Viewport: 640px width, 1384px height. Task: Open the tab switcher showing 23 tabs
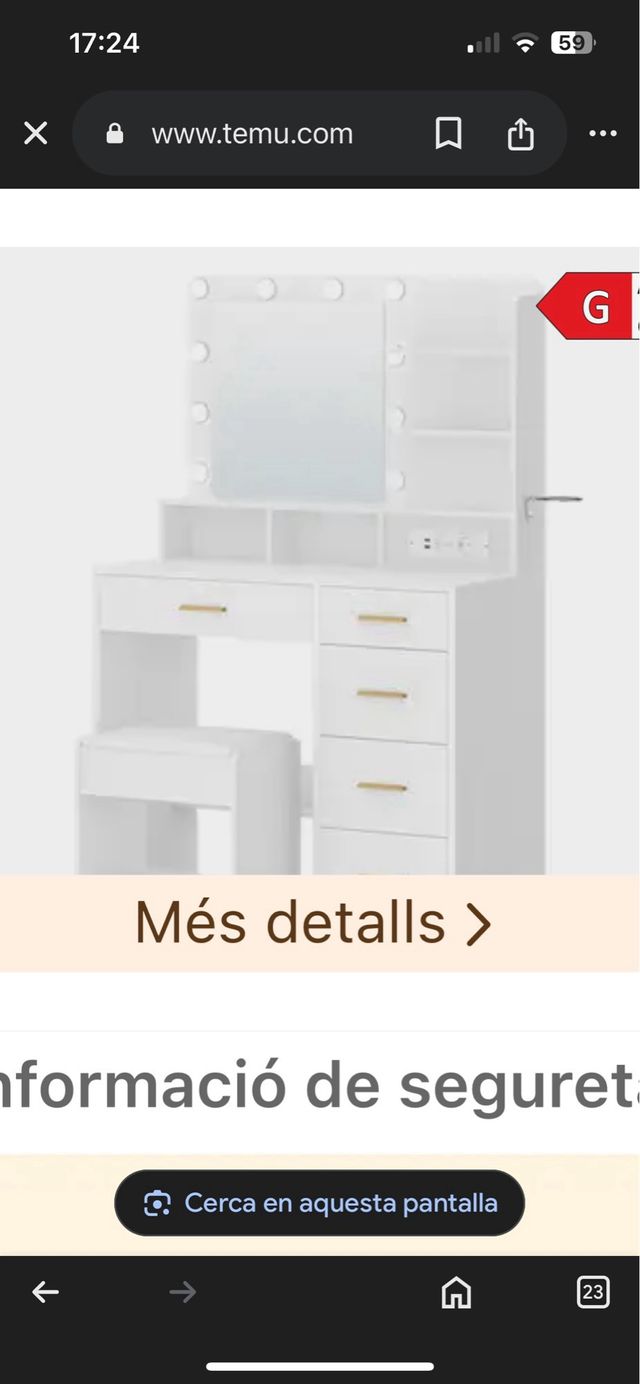click(x=593, y=1293)
